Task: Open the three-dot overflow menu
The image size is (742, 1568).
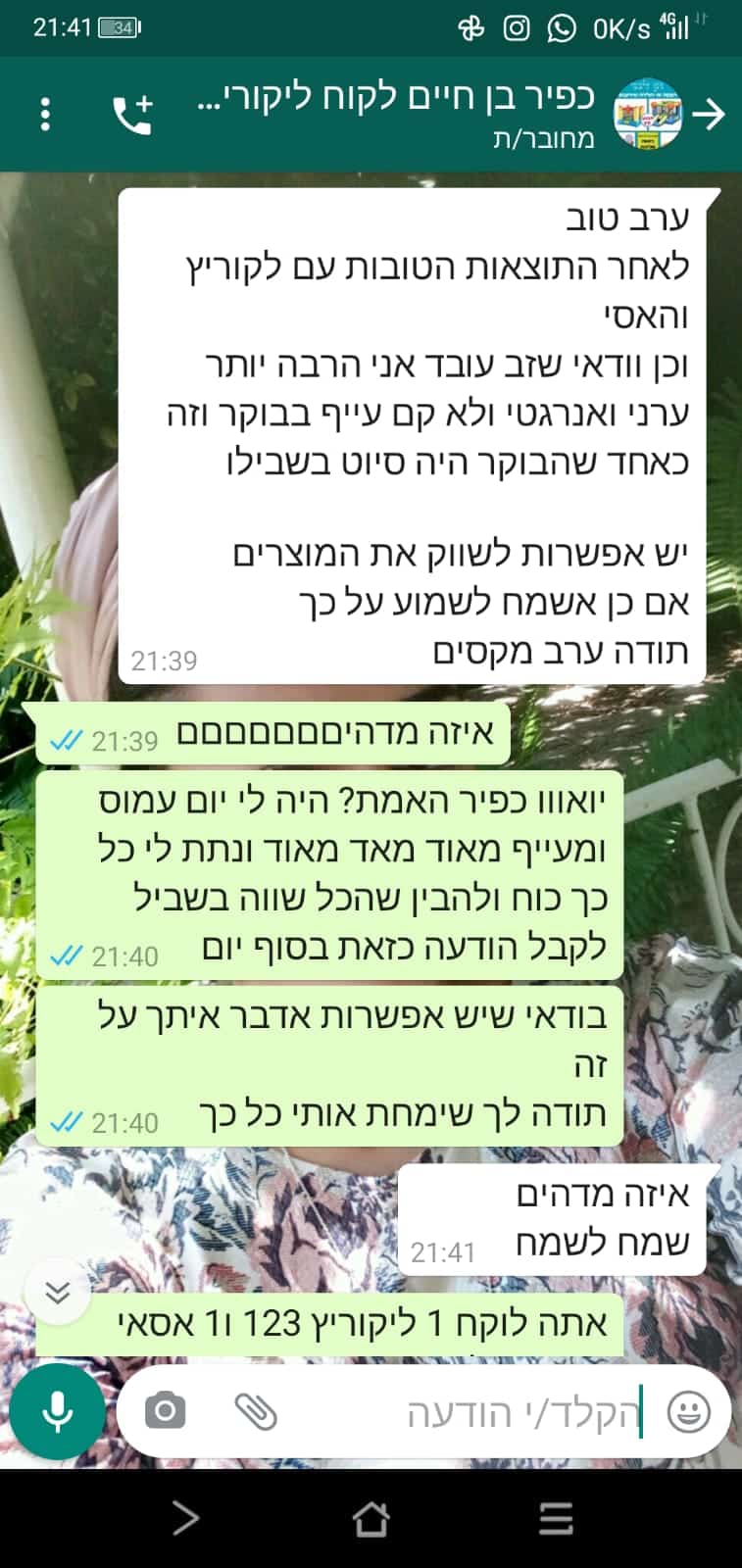Action: point(45,115)
